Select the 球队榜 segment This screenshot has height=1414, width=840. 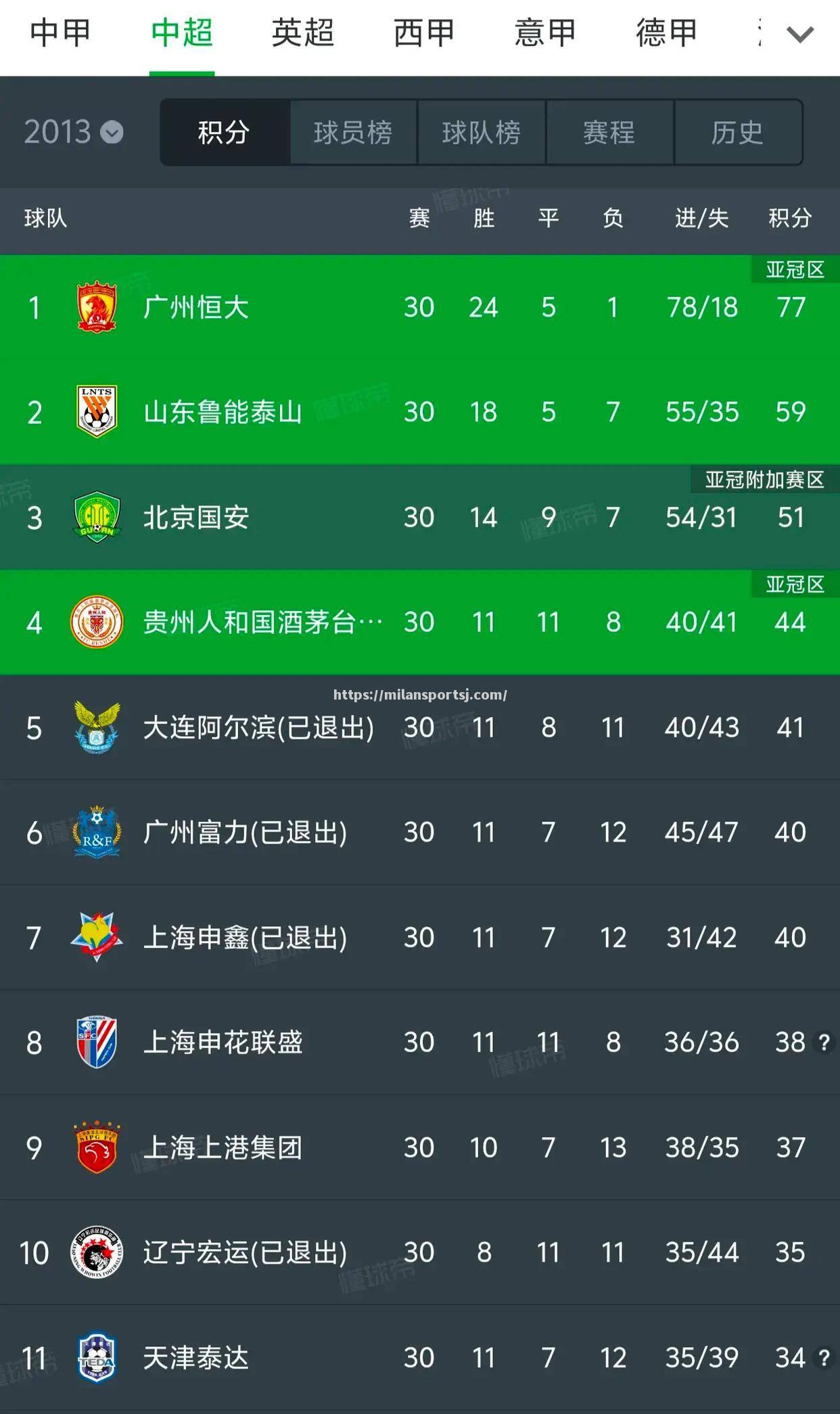tap(482, 133)
